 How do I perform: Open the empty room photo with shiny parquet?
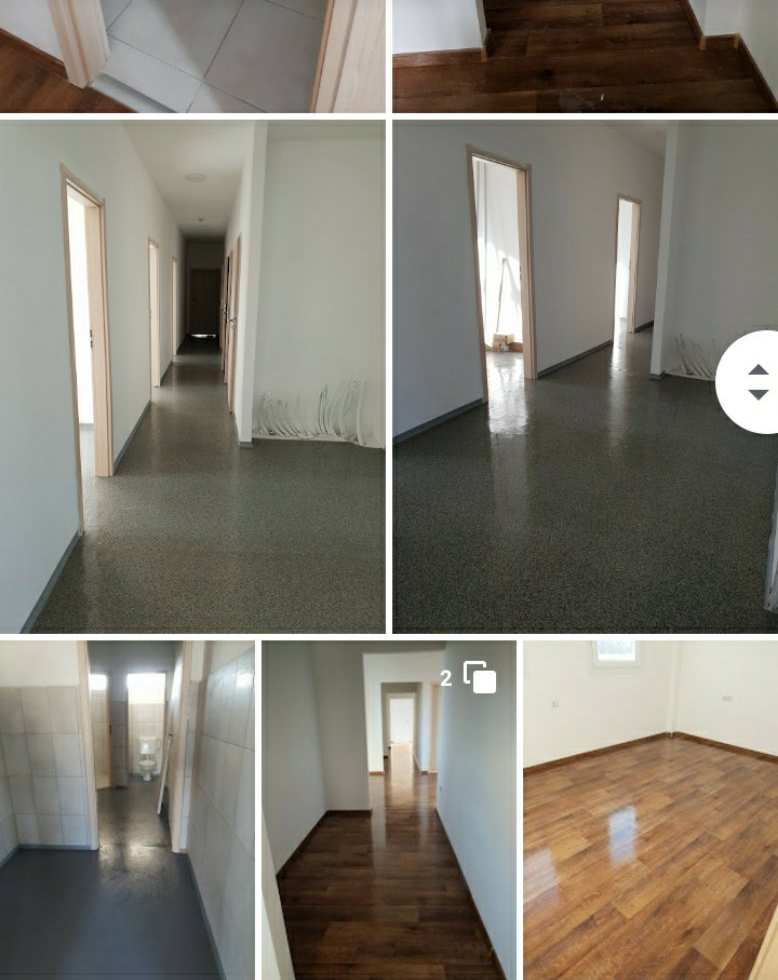point(650,810)
